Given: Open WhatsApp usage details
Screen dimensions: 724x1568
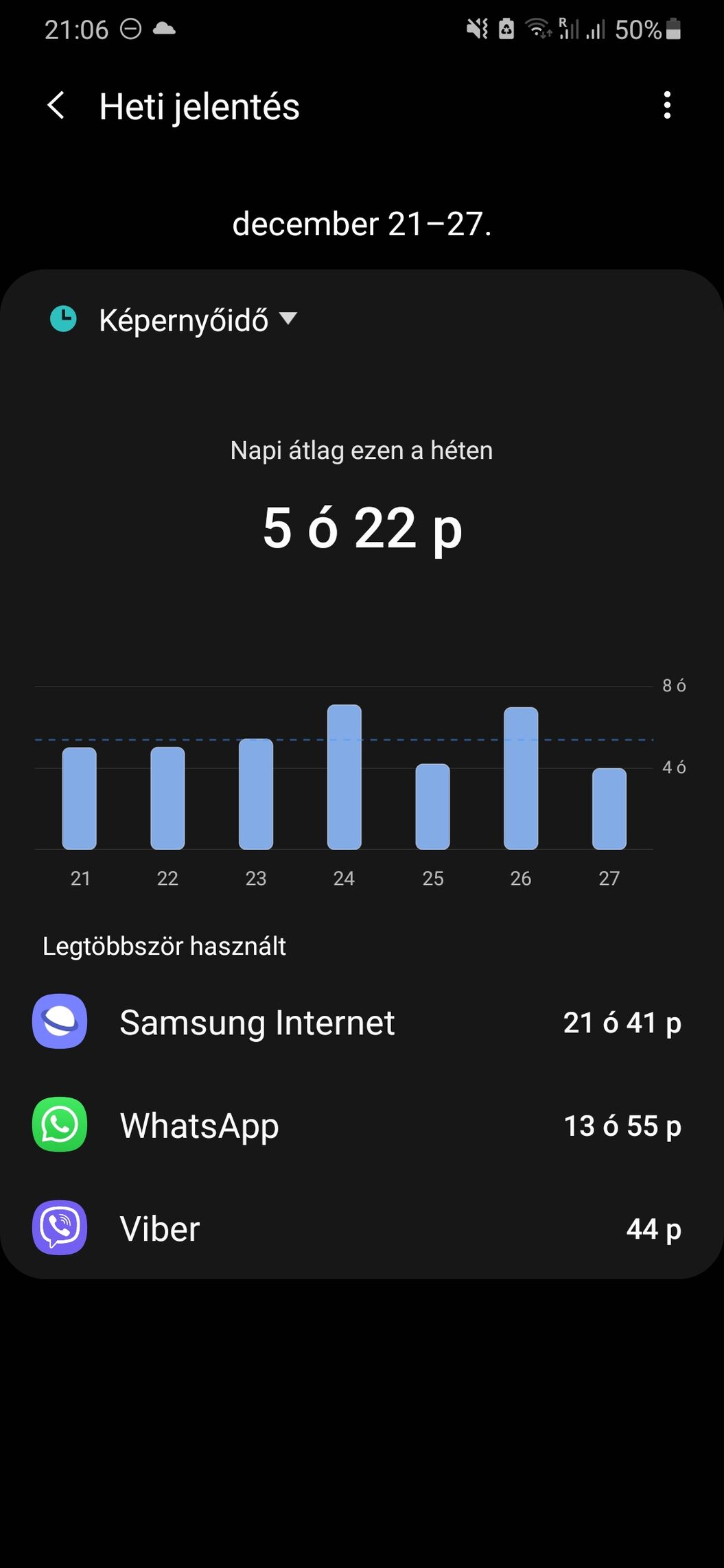Looking at the screenshot, I should [x=362, y=1125].
